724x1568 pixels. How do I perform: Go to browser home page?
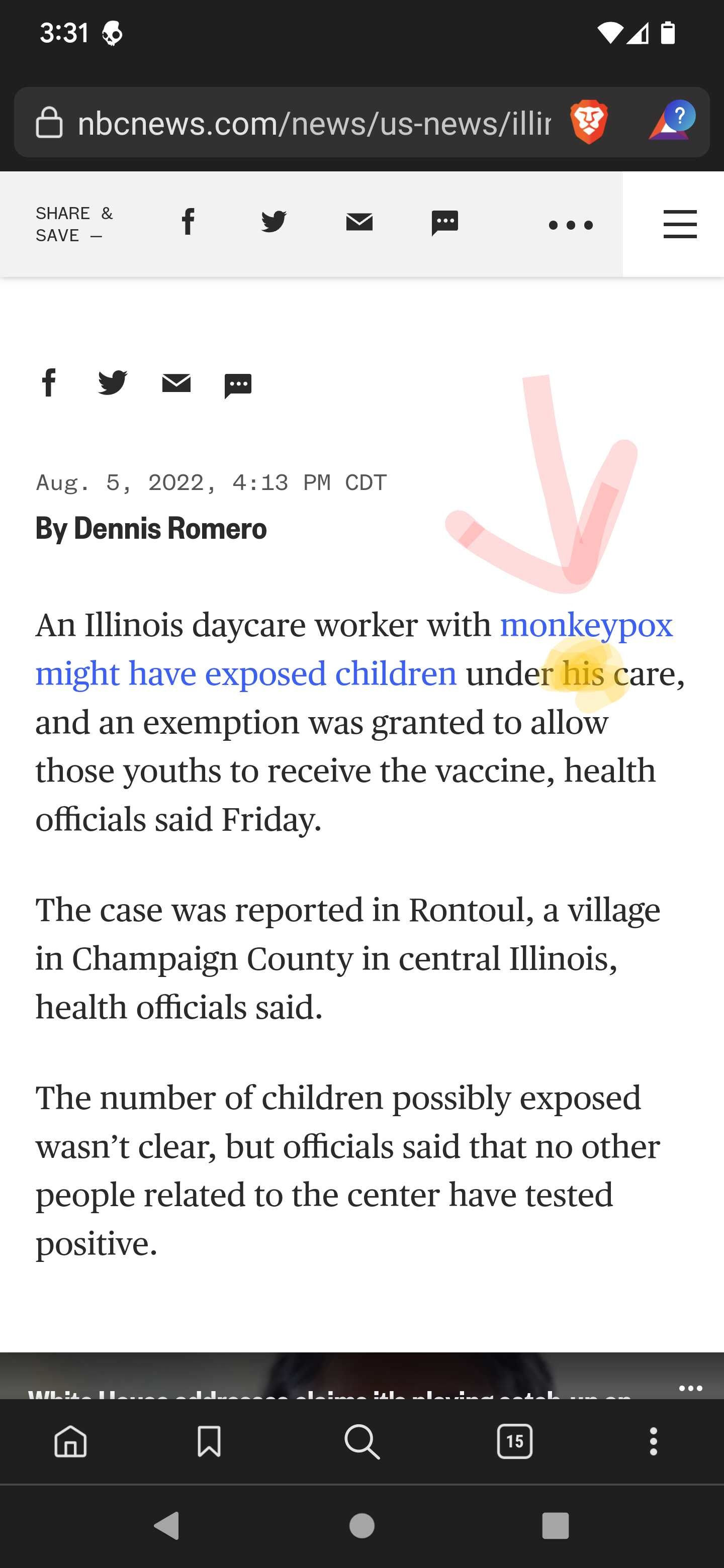tap(70, 1441)
